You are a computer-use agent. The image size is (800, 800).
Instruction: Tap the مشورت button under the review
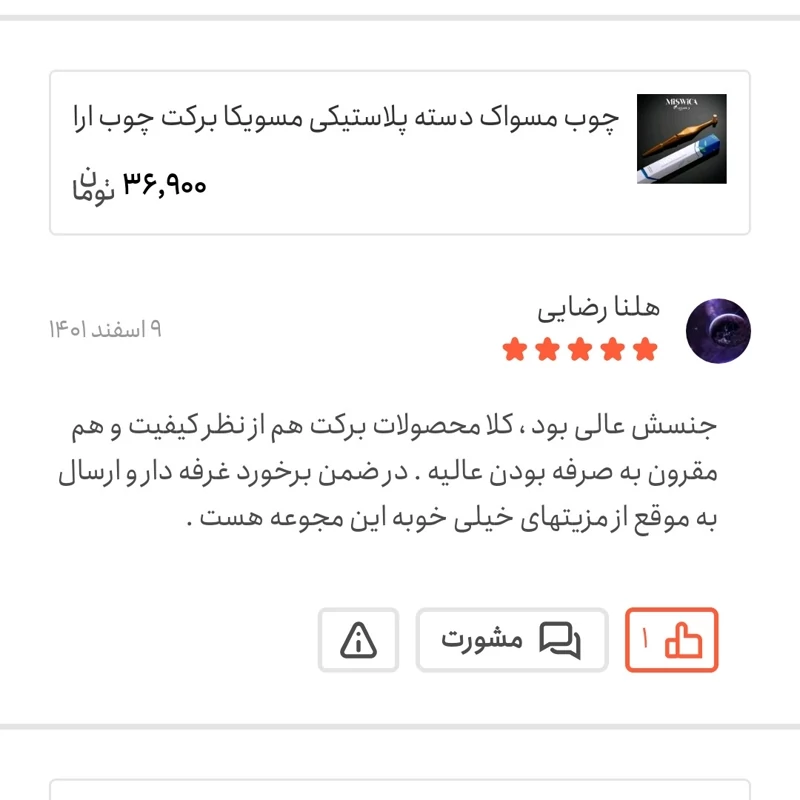[x=512, y=640]
